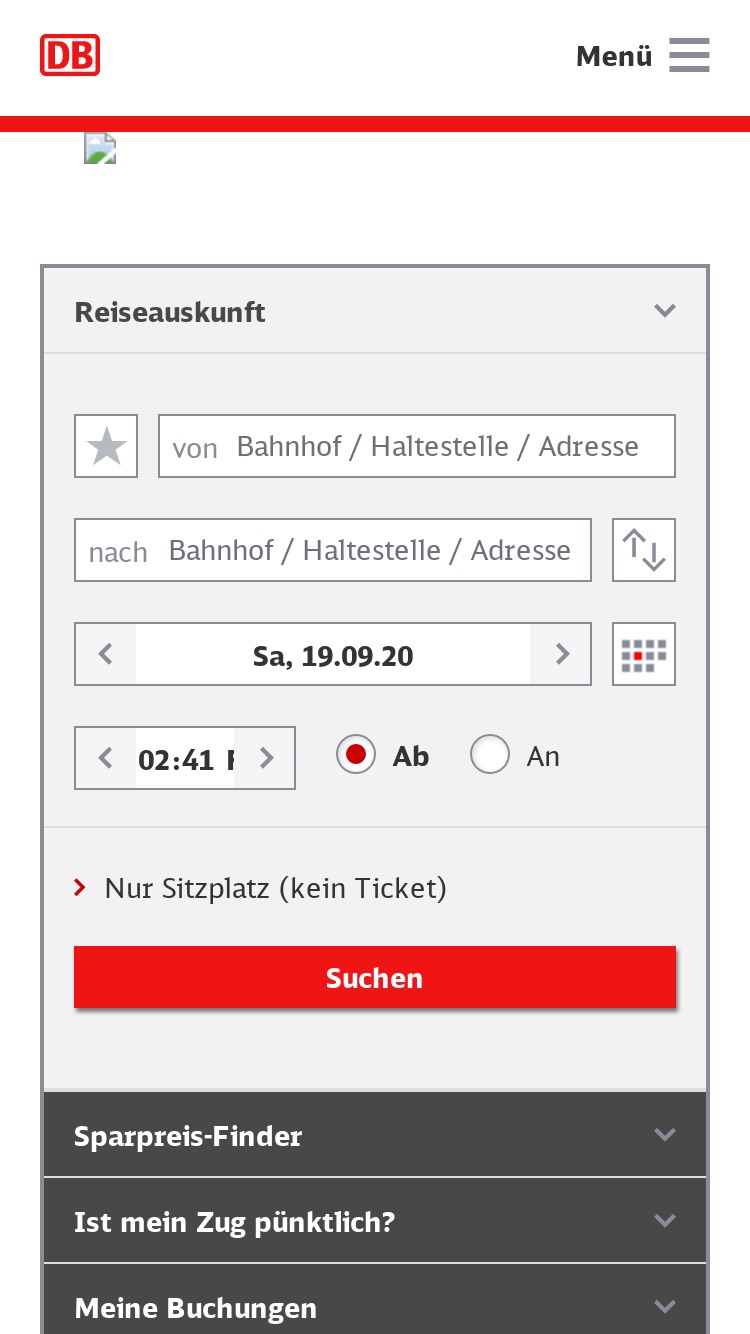This screenshot has height=1334, width=750.
Task: Expand the Sparpreis-Finder section
Action: [375, 1135]
